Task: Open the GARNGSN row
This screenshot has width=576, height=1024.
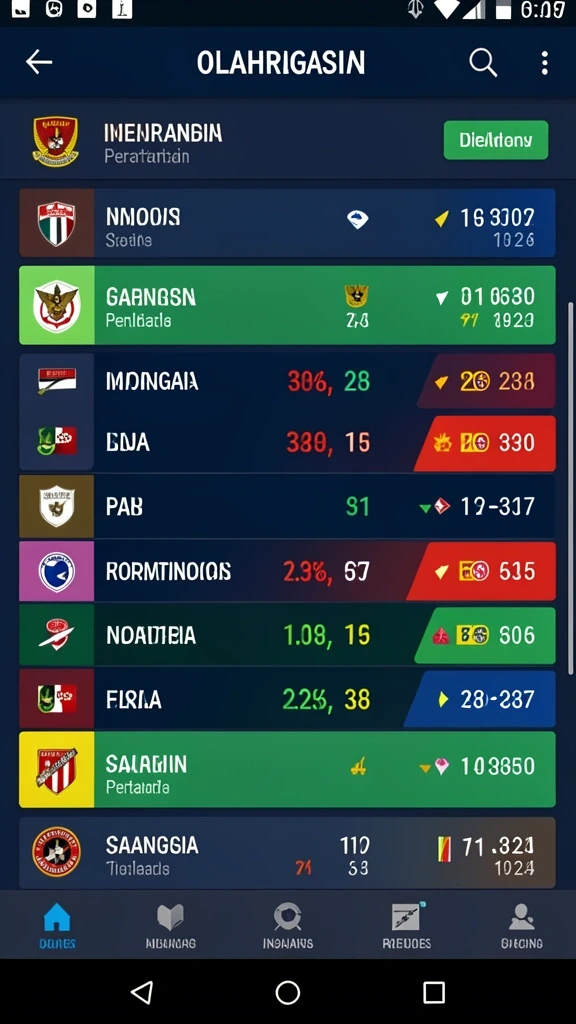Action: [287, 305]
